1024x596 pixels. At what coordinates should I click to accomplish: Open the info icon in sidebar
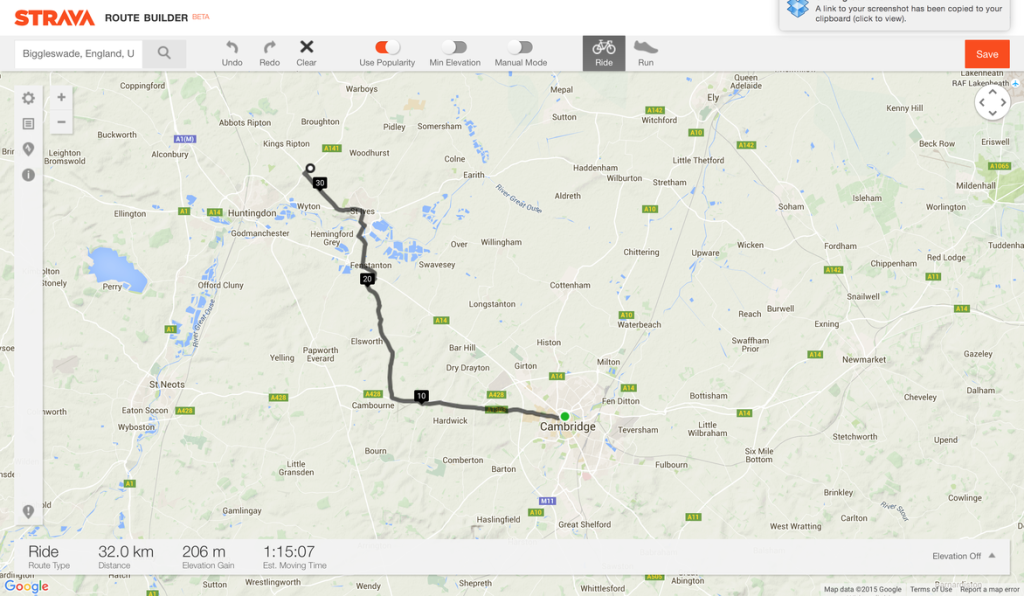28,175
